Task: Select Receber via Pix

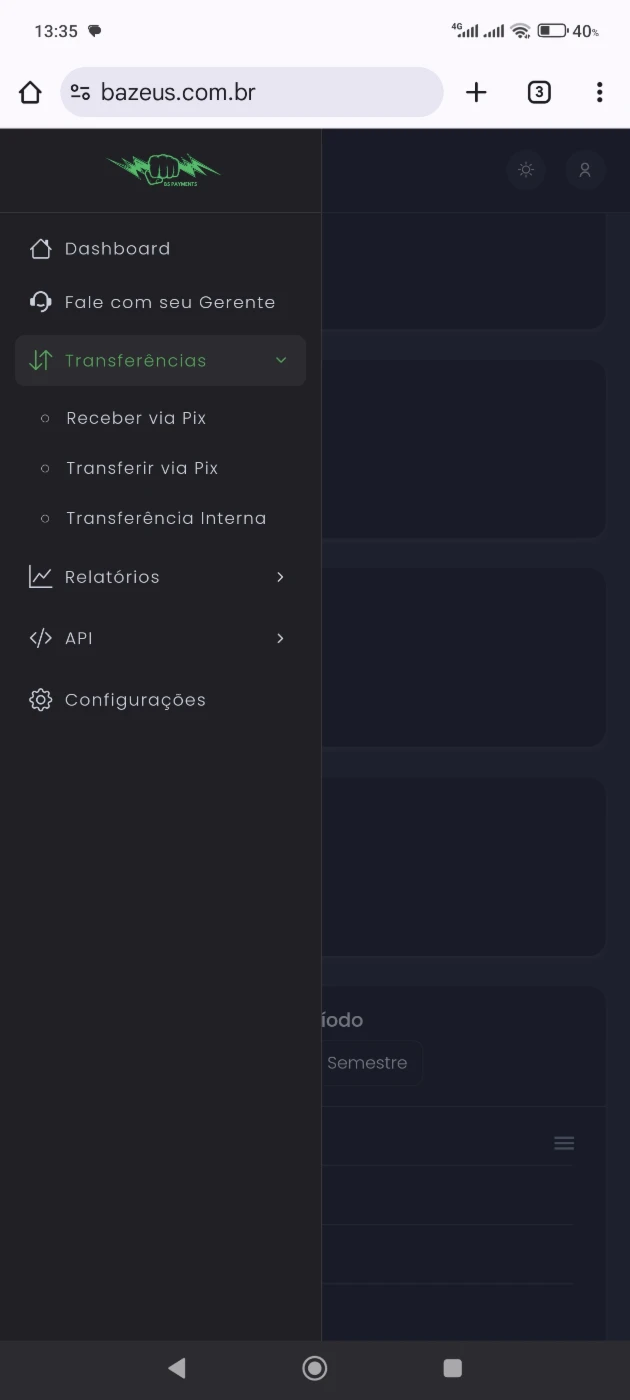Action: [x=136, y=418]
